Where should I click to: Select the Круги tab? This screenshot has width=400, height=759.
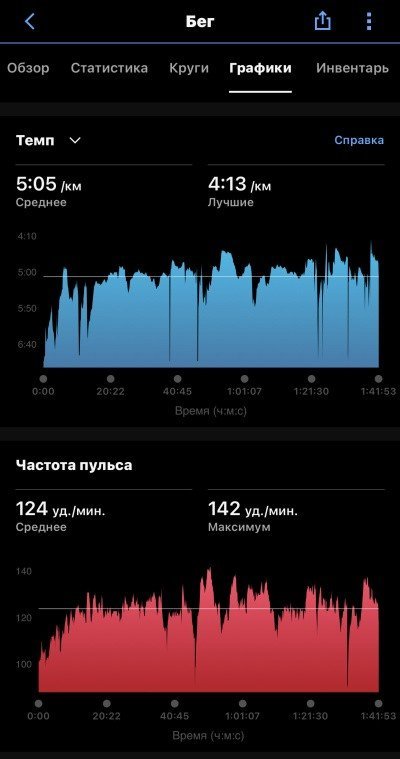(x=189, y=69)
